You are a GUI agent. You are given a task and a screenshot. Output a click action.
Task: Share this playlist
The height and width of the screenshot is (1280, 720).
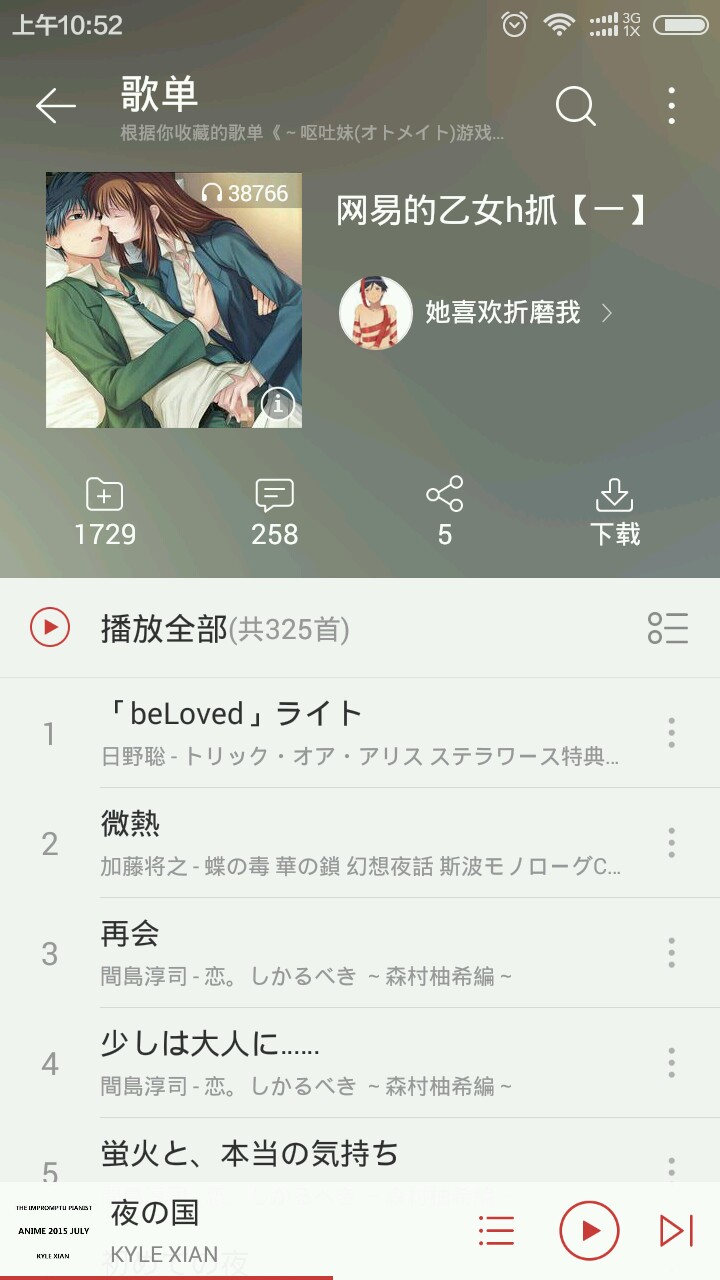pyautogui.click(x=445, y=512)
